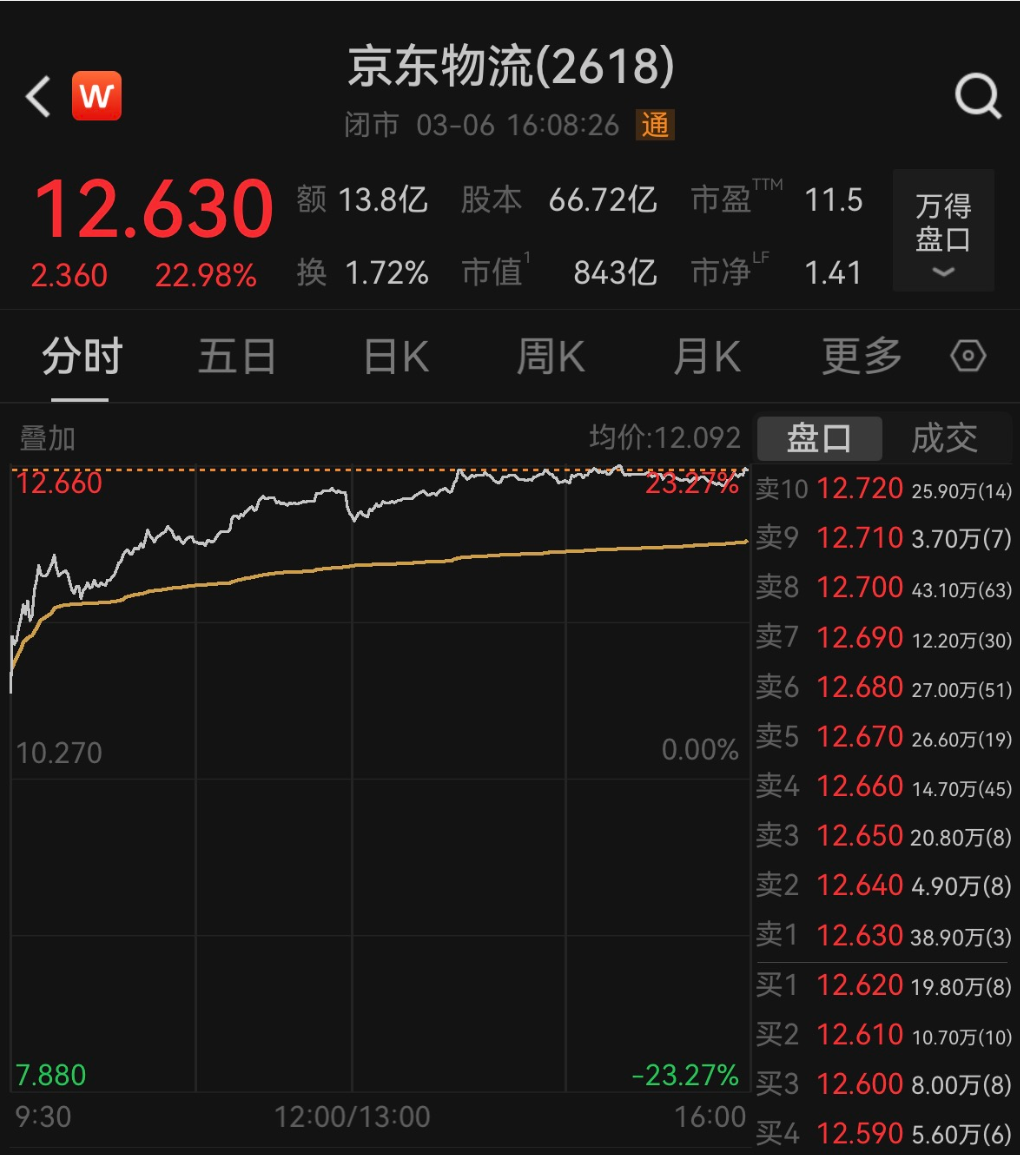Switch to the 成交 trades tab

tap(944, 438)
